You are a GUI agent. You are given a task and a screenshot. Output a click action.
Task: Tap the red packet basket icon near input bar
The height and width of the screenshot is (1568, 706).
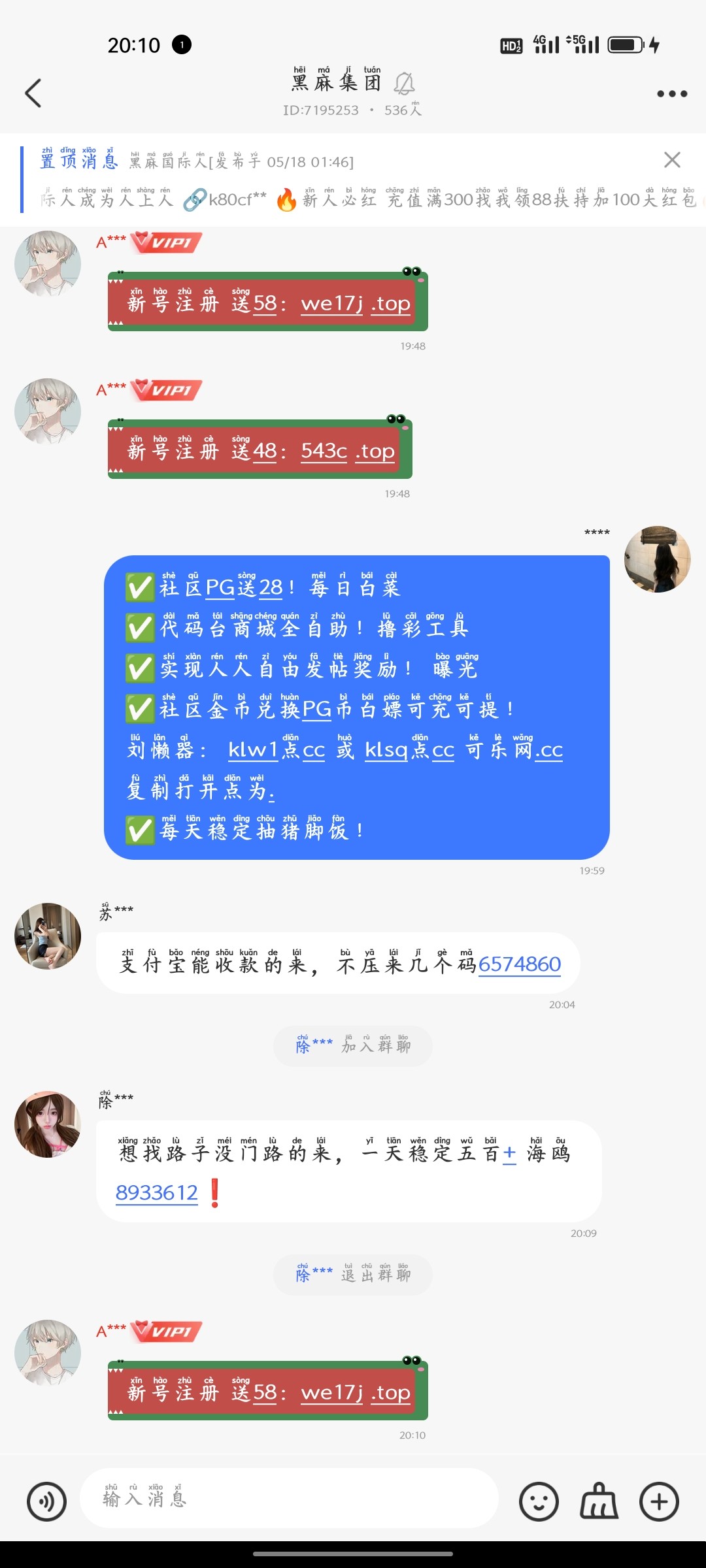(598, 1499)
